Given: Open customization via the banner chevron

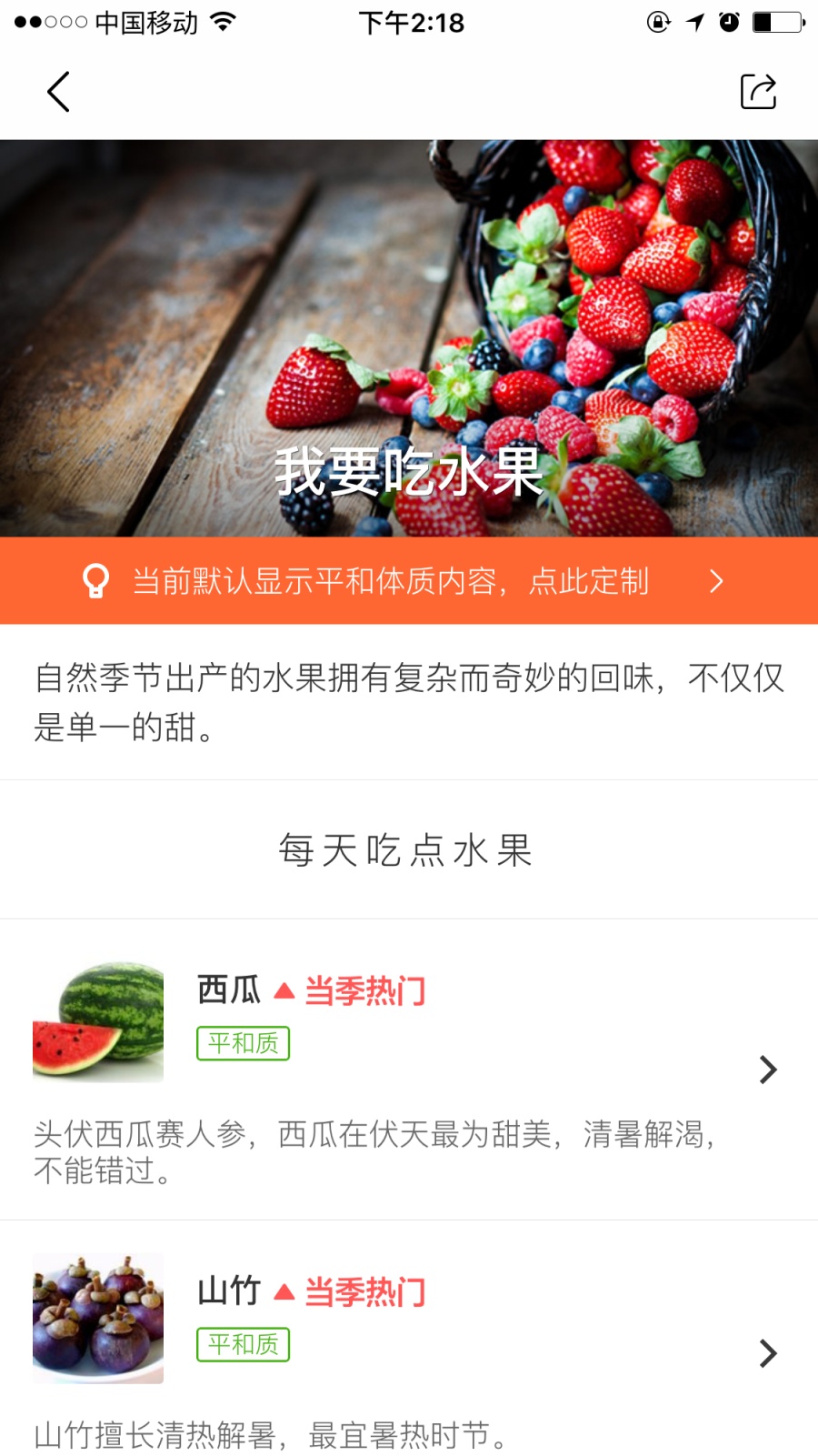Looking at the screenshot, I should click(x=716, y=580).
